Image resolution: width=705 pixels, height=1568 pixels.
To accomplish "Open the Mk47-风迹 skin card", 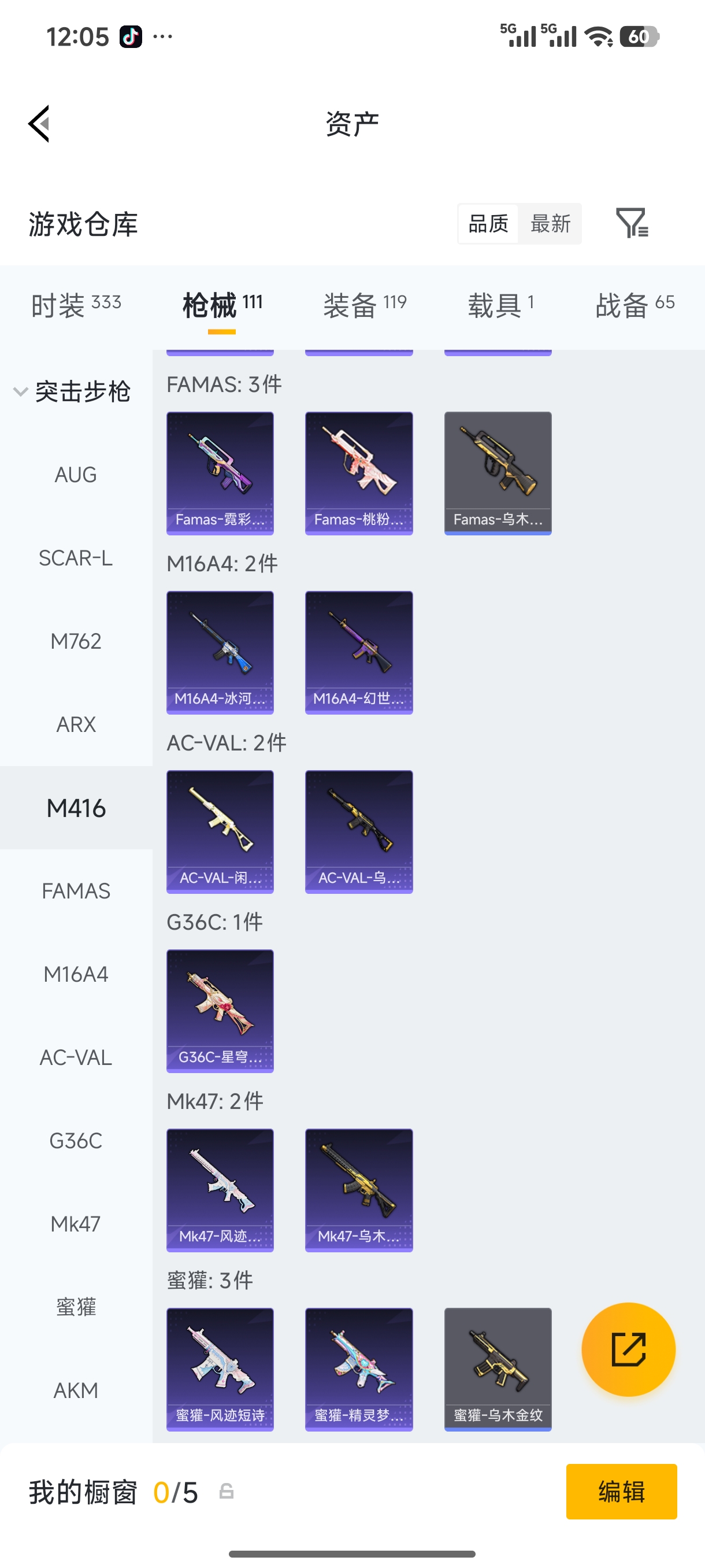I will point(220,1189).
